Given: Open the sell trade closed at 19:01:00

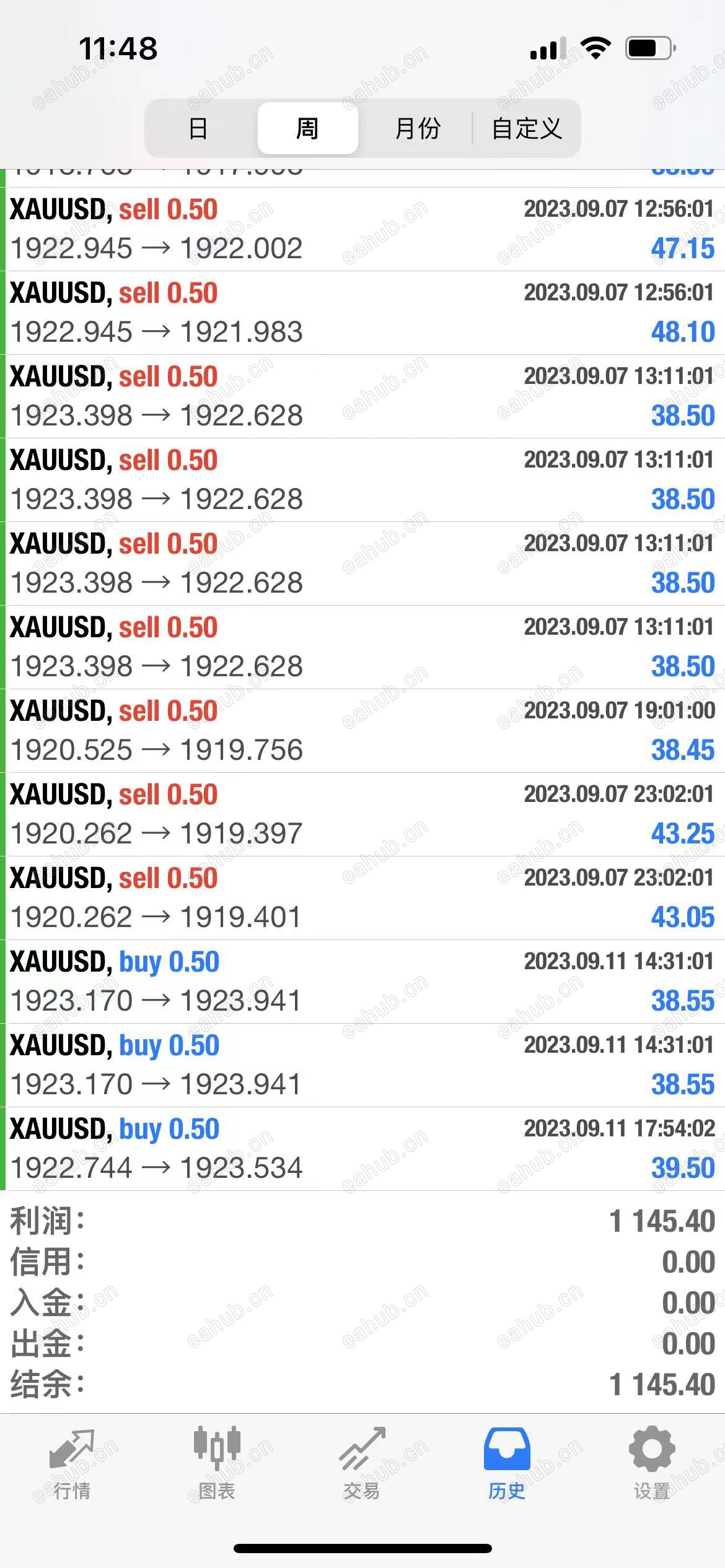Looking at the screenshot, I should pyautogui.click(x=362, y=731).
